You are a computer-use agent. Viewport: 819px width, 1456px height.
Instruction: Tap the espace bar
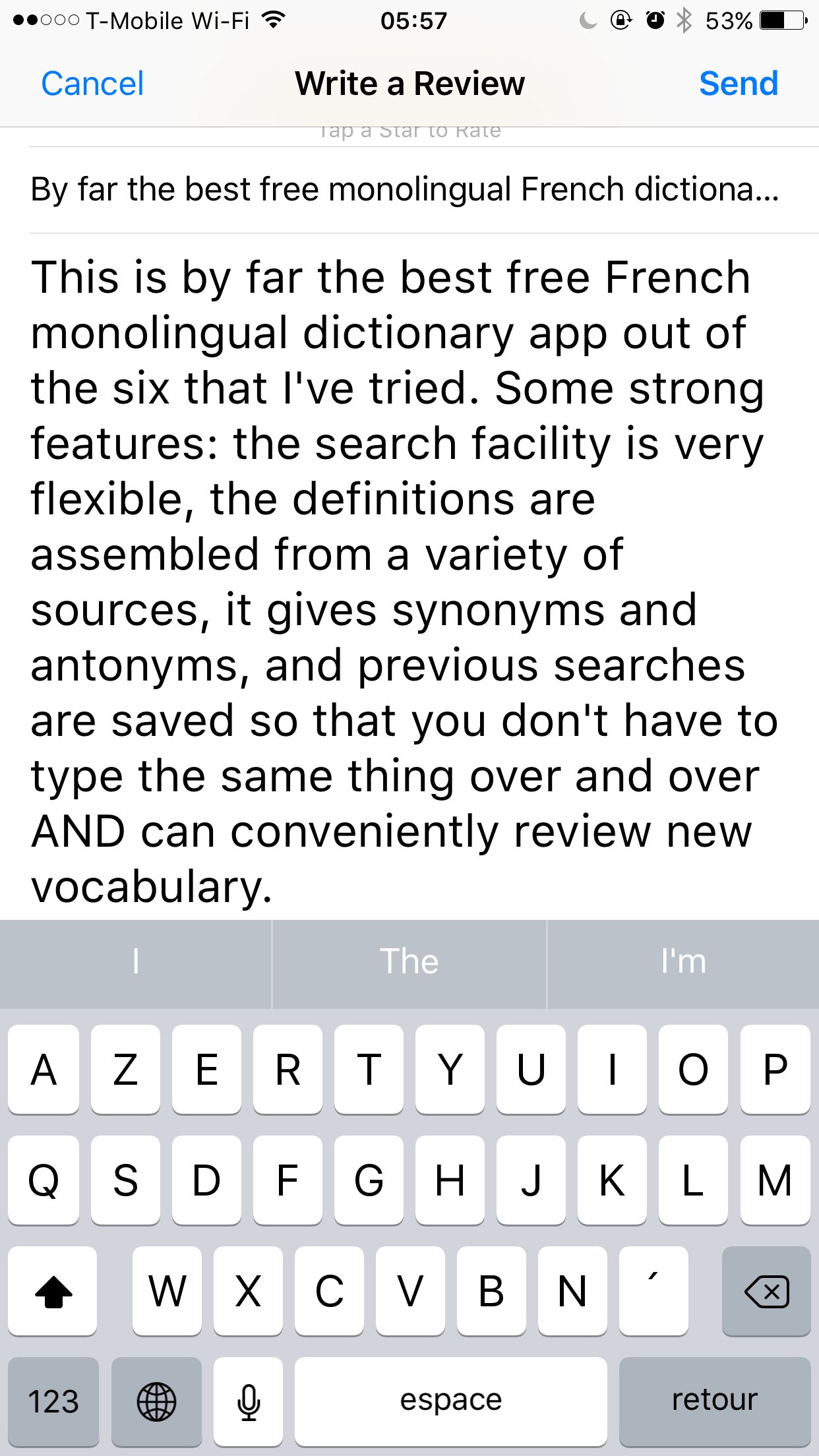[450, 1401]
